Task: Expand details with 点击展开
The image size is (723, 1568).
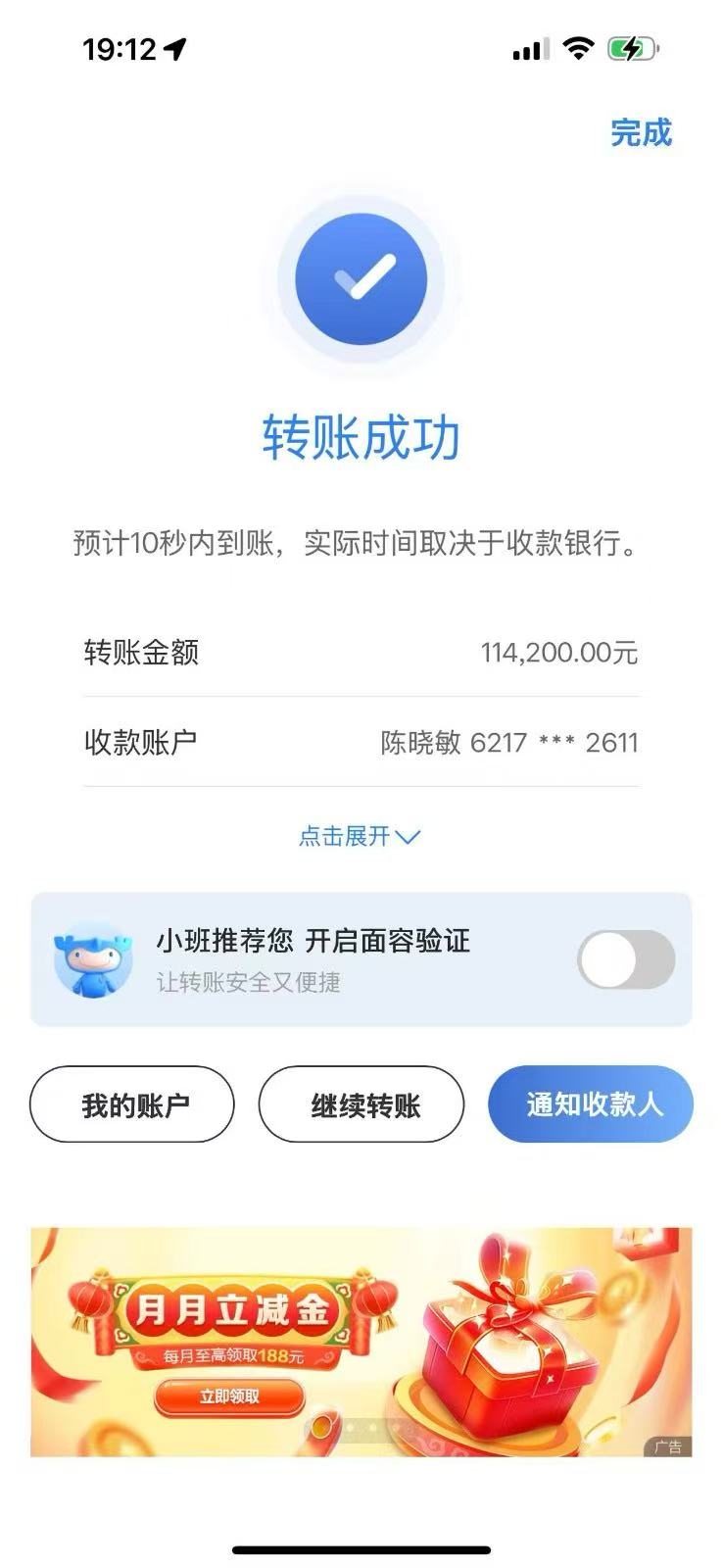Action: click(360, 836)
